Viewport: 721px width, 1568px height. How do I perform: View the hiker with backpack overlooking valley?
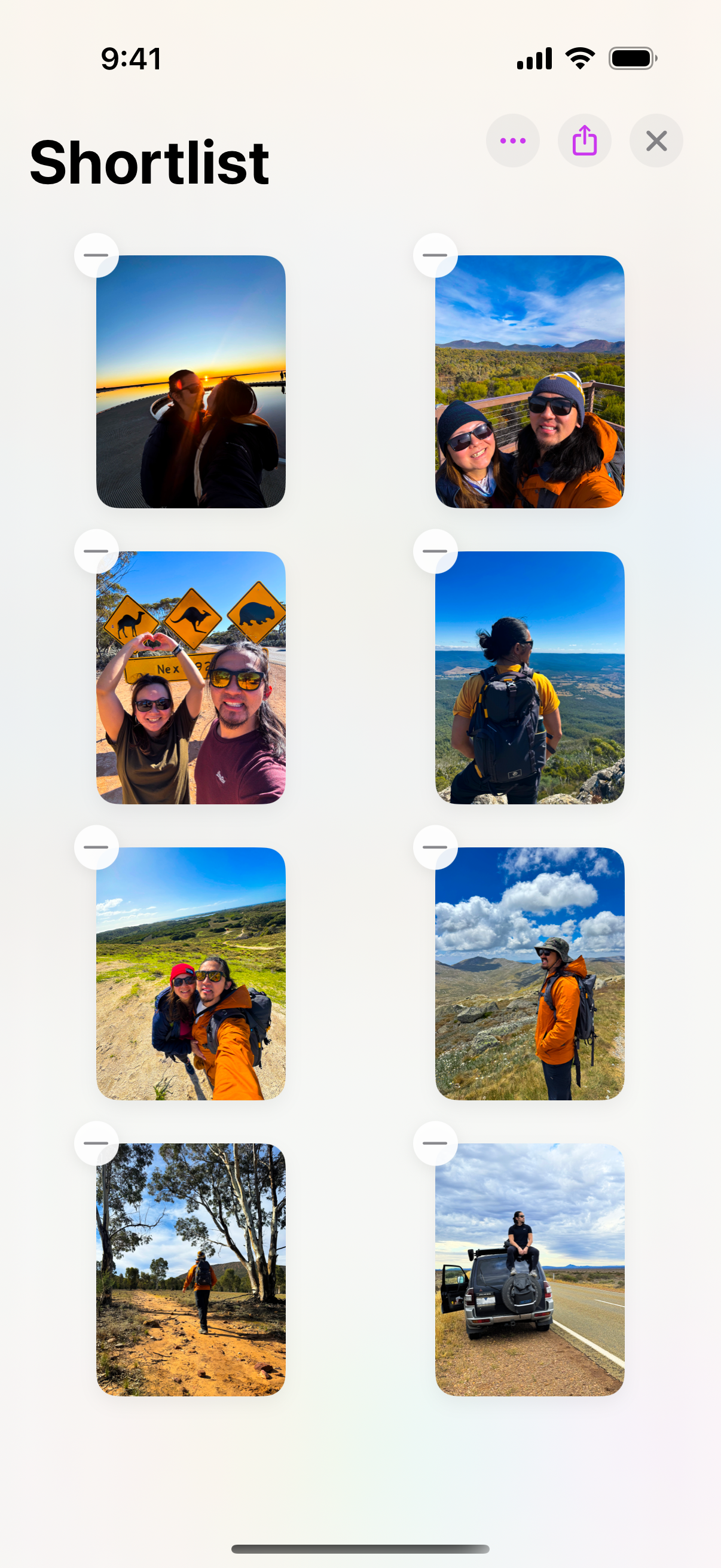click(530, 678)
